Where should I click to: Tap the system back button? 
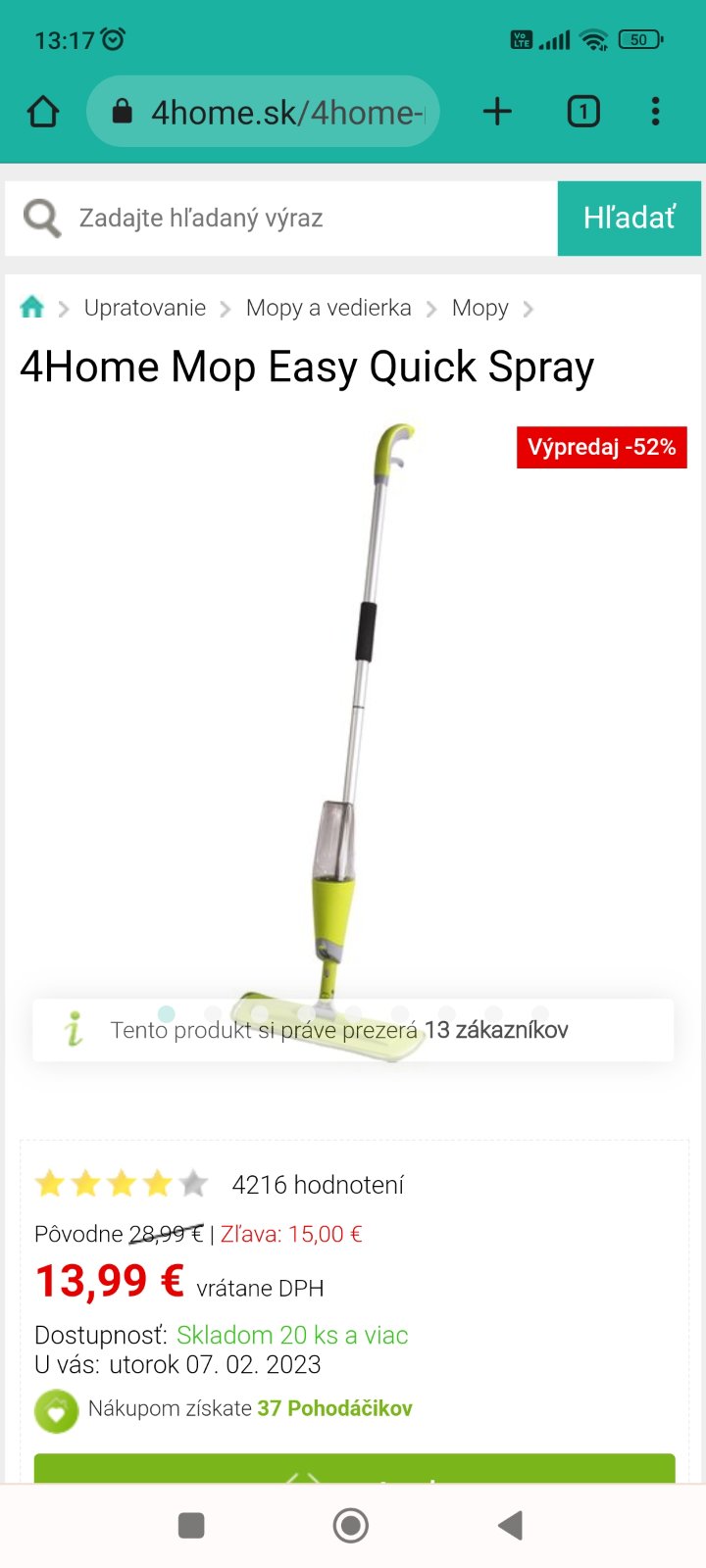510,1525
